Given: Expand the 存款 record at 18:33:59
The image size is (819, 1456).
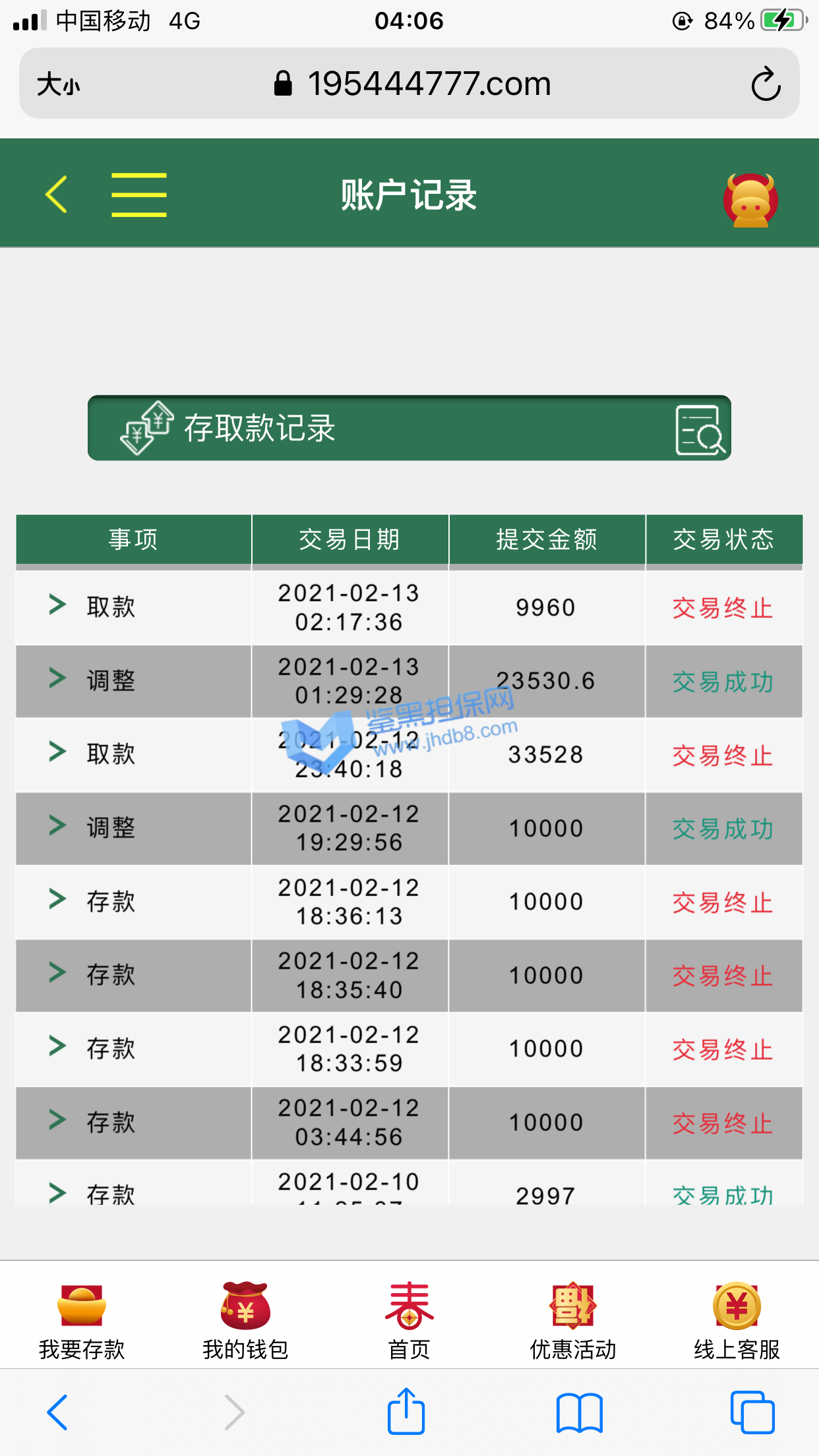Looking at the screenshot, I should click(x=58, y=1046).
